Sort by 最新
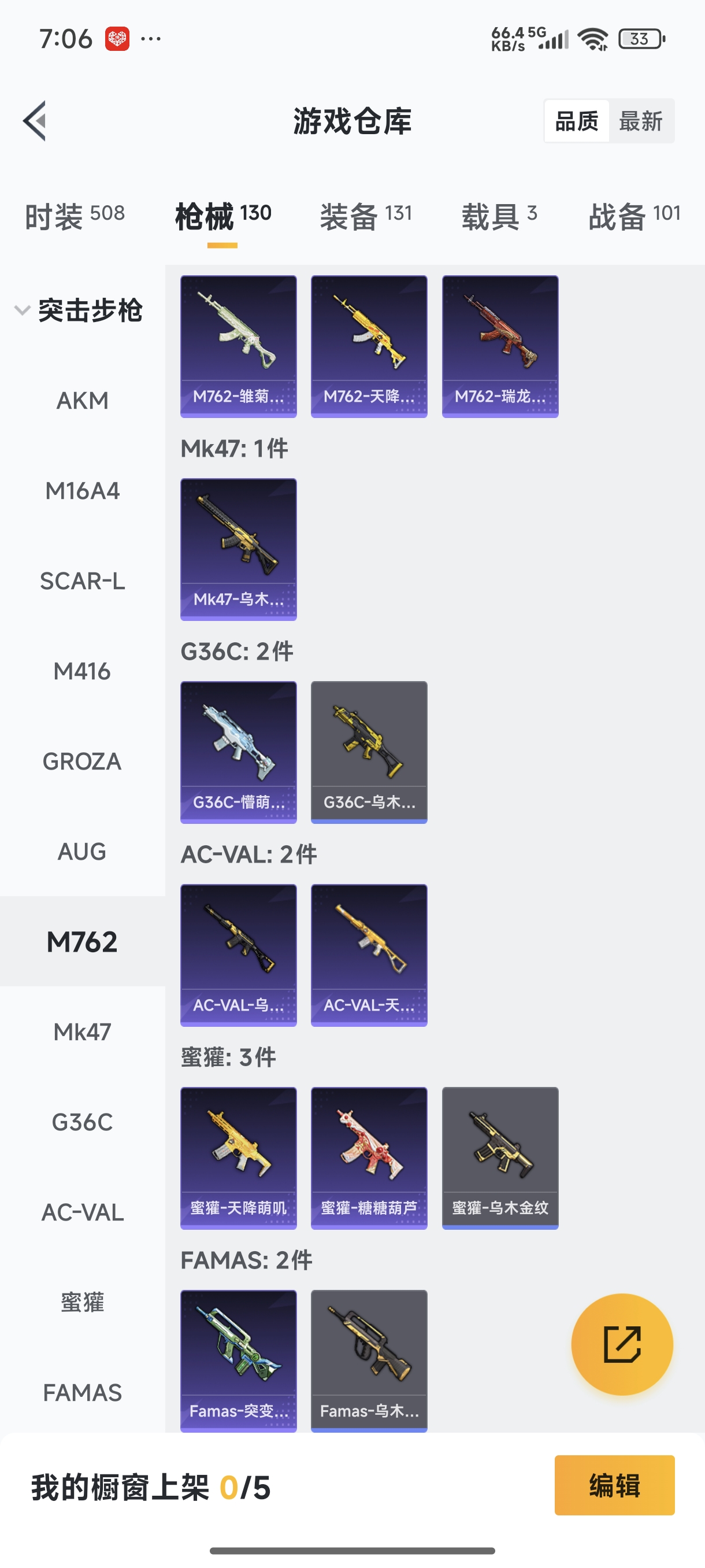This screenshot has height=1568, width=705. 640,120
